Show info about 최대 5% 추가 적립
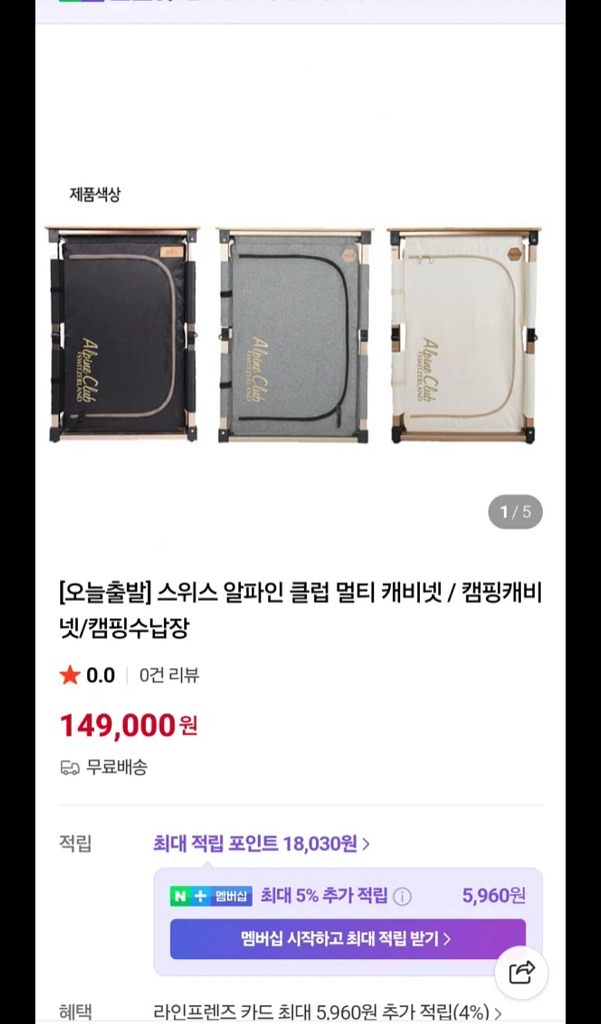Viewport: 601px width, 1024px height. [402, 896]
